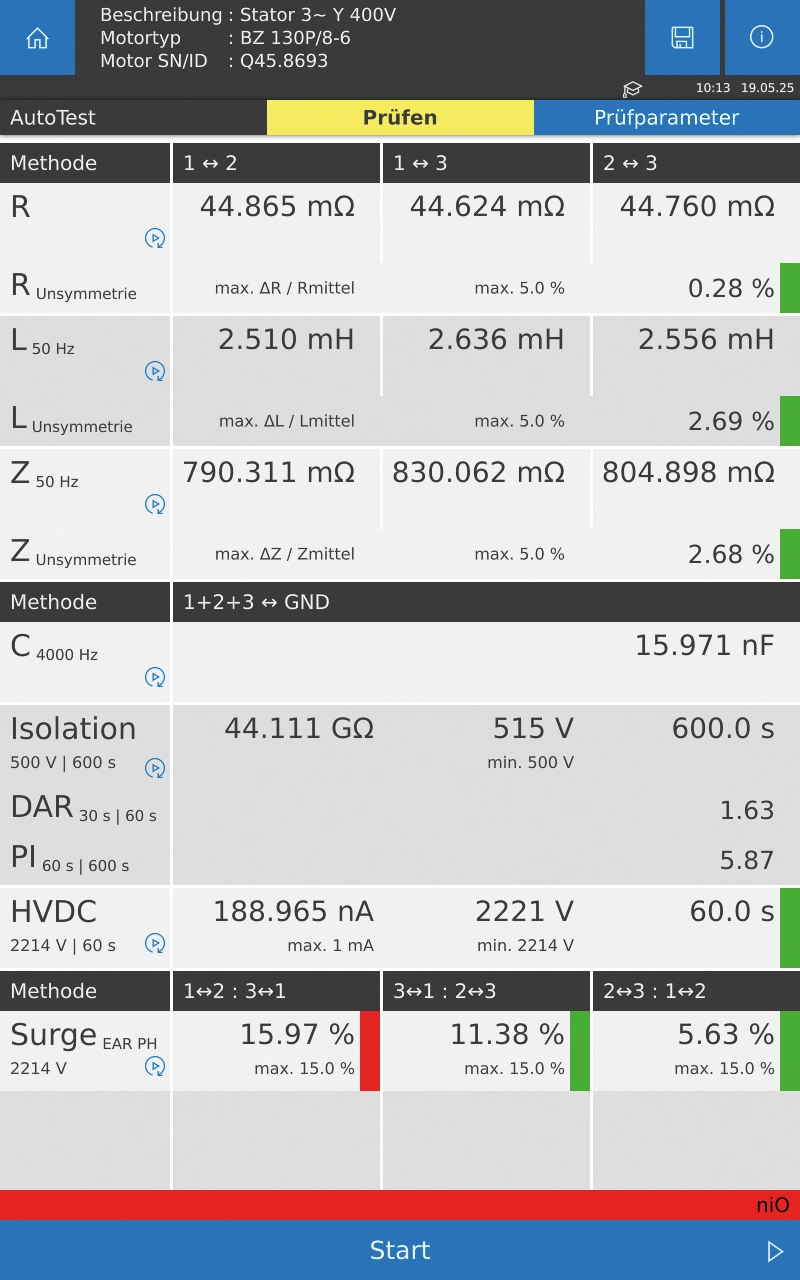Start the test sequence

(400, 1250)
